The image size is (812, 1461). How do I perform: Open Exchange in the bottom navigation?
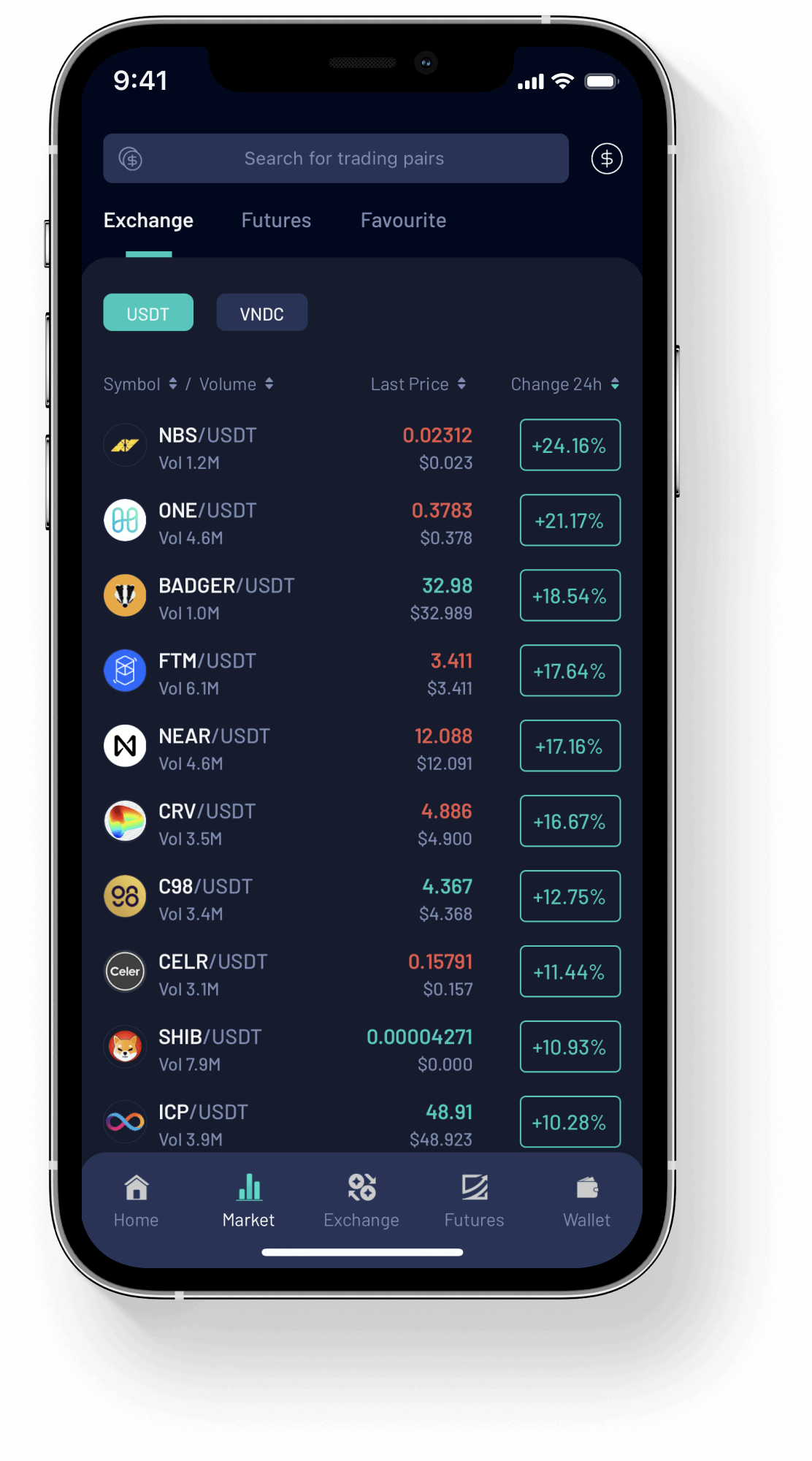point(361,1201)
